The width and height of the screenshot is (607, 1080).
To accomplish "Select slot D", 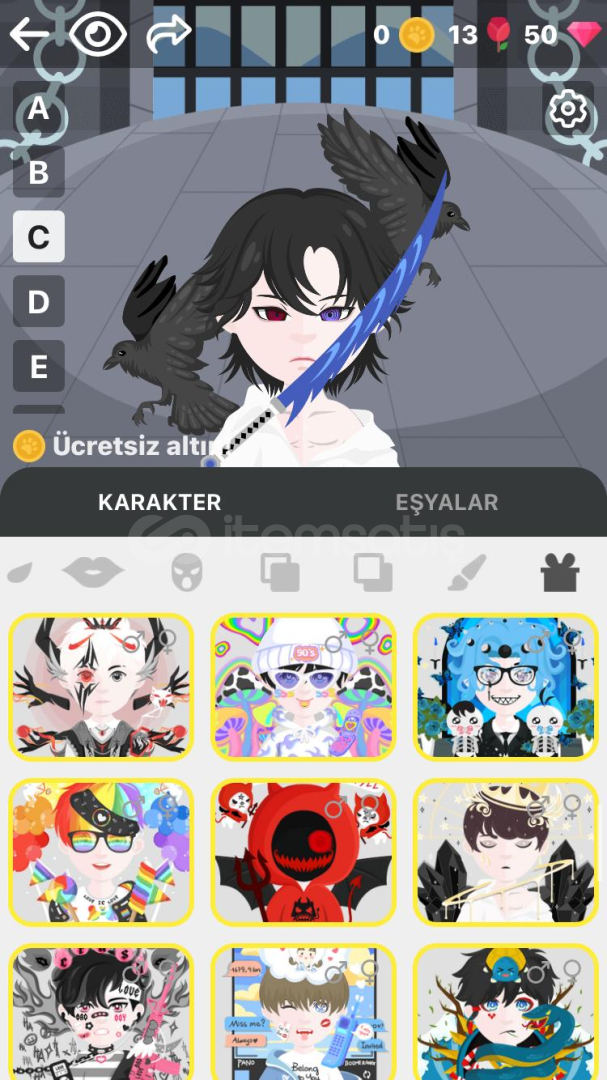I will pyautogui.click(x=39, y=301).
